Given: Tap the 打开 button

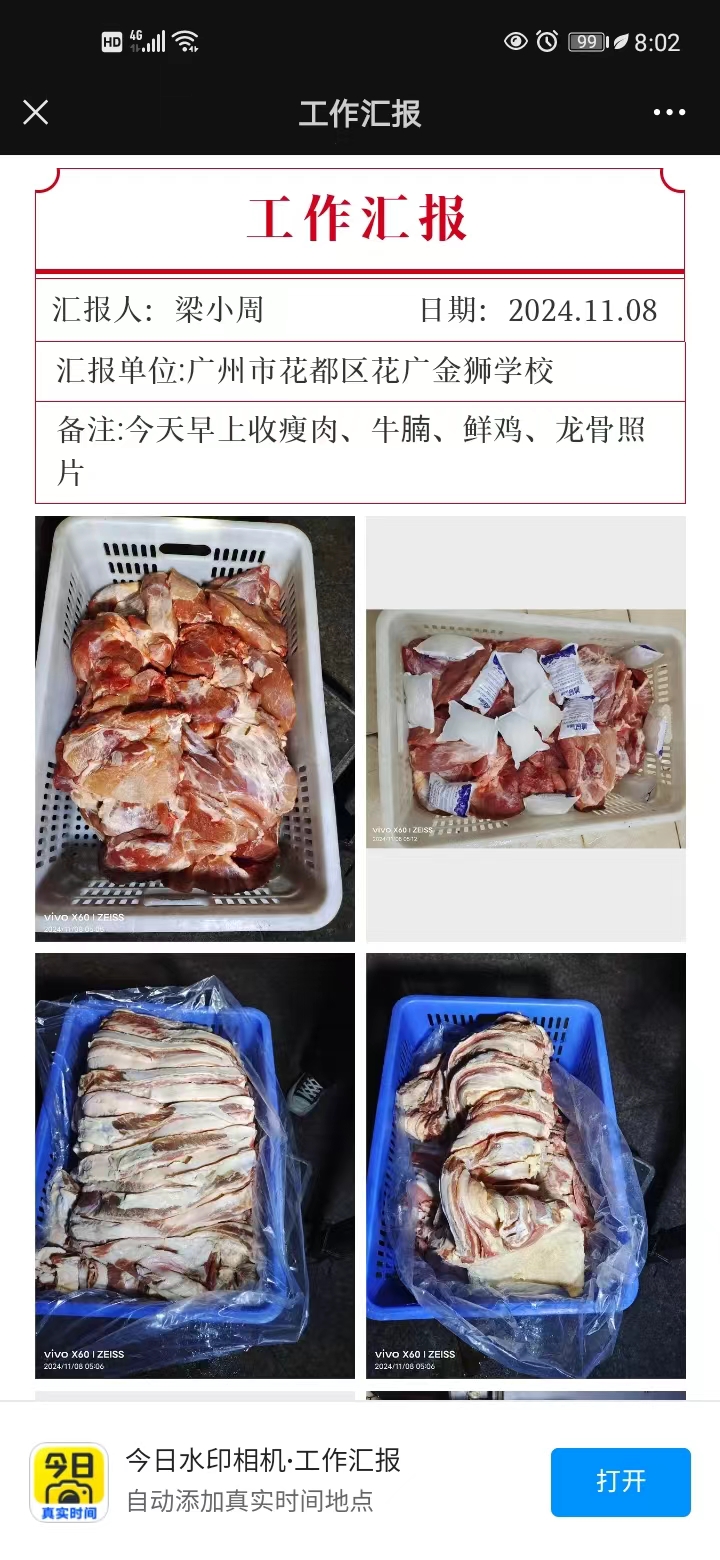Looking at the screenshot, I should pos(620,1481).
